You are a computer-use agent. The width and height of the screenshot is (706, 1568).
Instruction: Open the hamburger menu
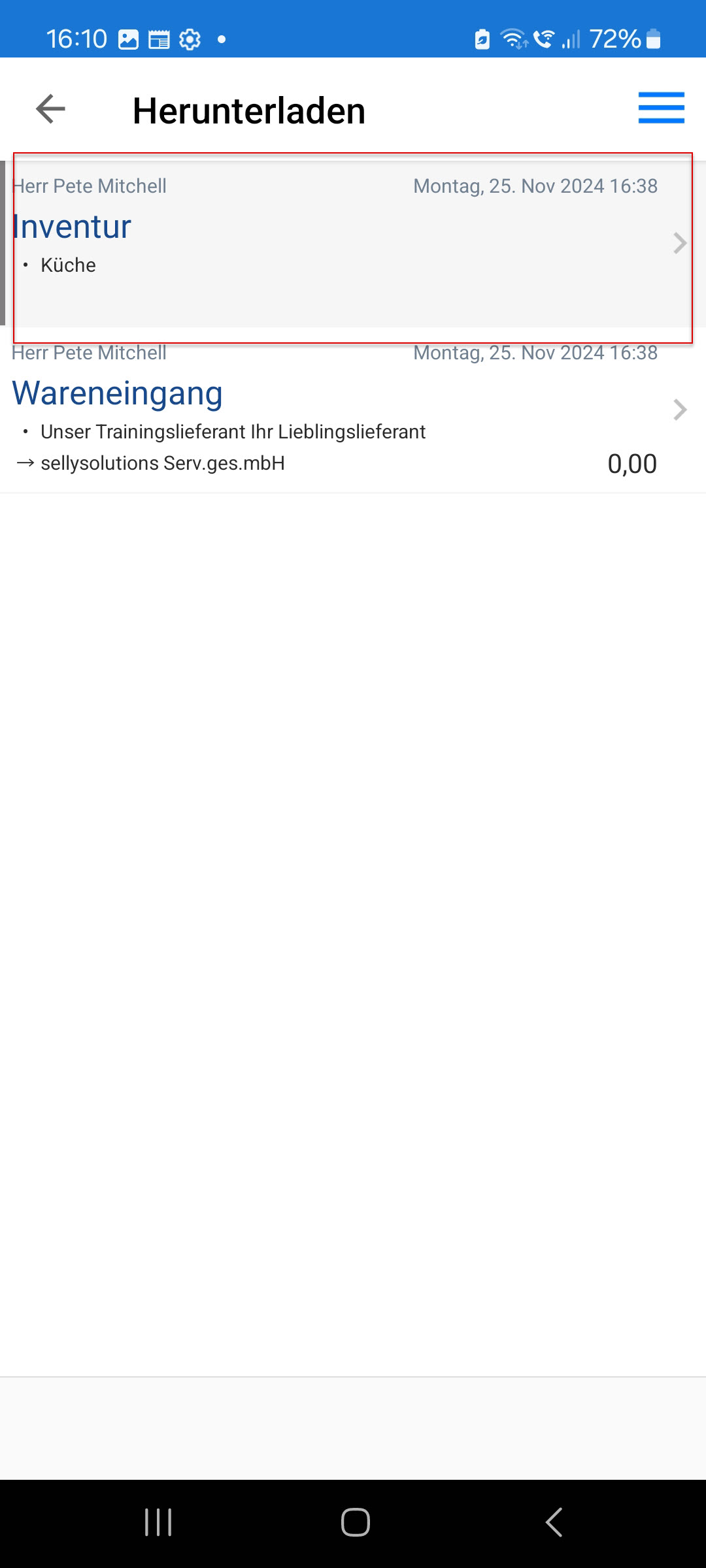click(x=661, y=108)
